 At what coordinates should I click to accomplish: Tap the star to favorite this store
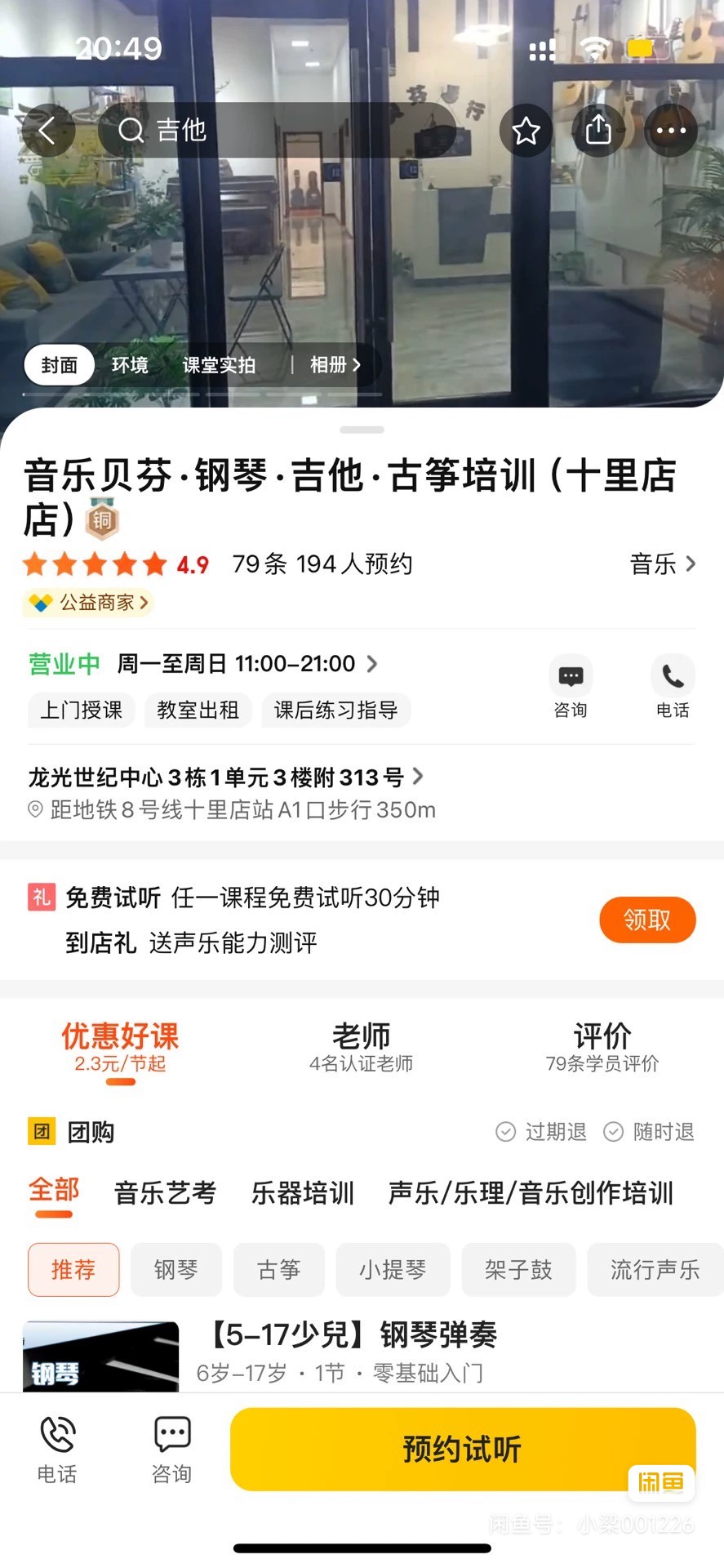click(526, 131)
